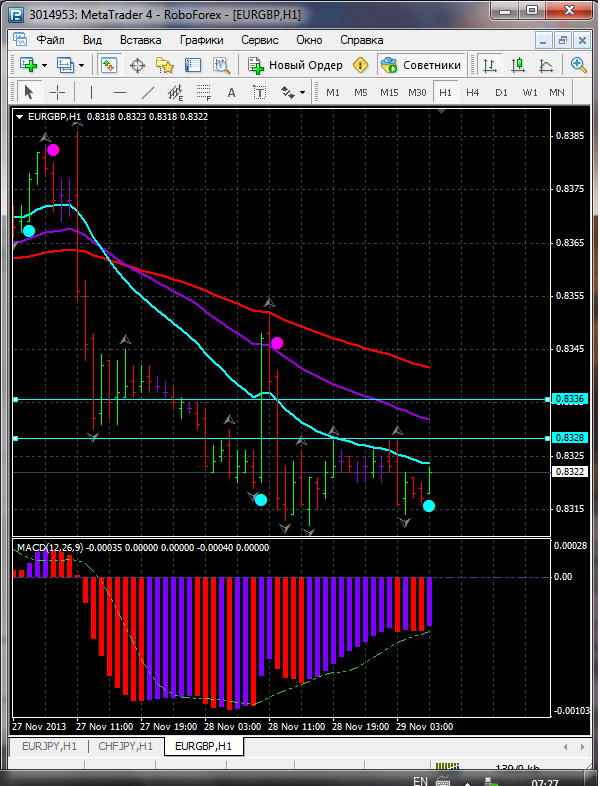Switch the timeframe to M1
The image size is (600, 786).
pyautogui.click(x=333, y=92)
